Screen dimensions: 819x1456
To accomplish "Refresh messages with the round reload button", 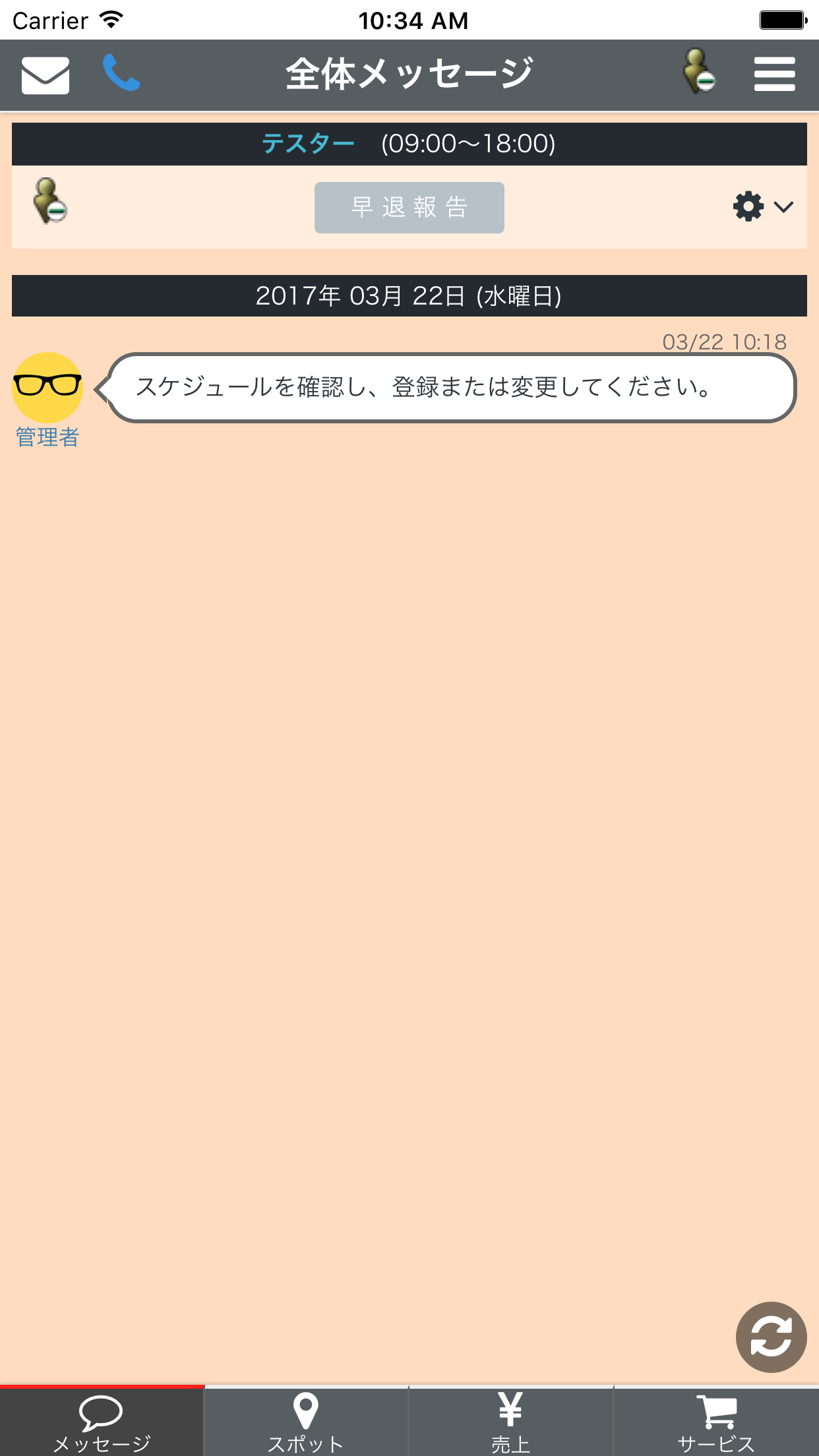I will (x=771, y=1337).
